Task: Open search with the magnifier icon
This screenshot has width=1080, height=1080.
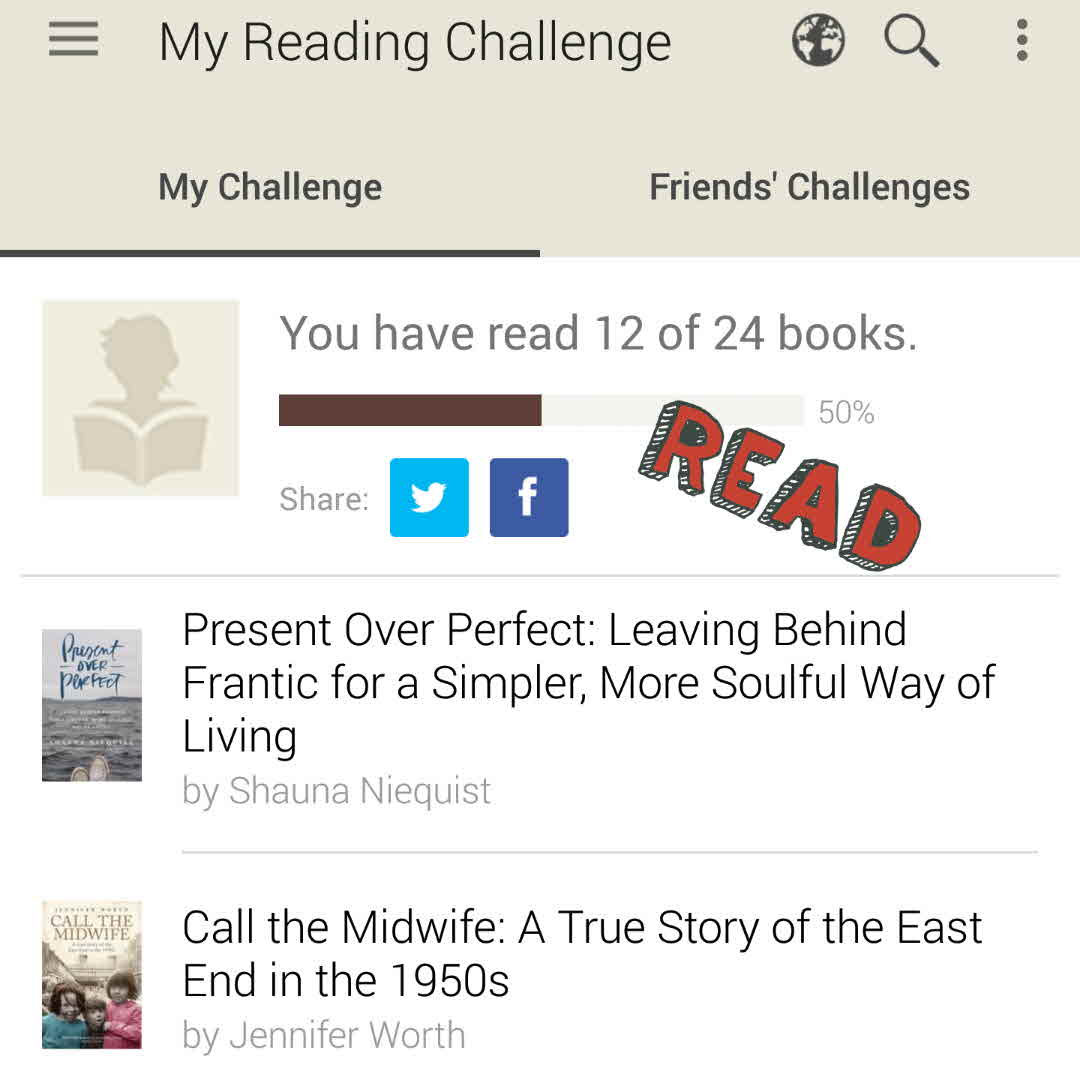Action: click(x=911, y=42)
